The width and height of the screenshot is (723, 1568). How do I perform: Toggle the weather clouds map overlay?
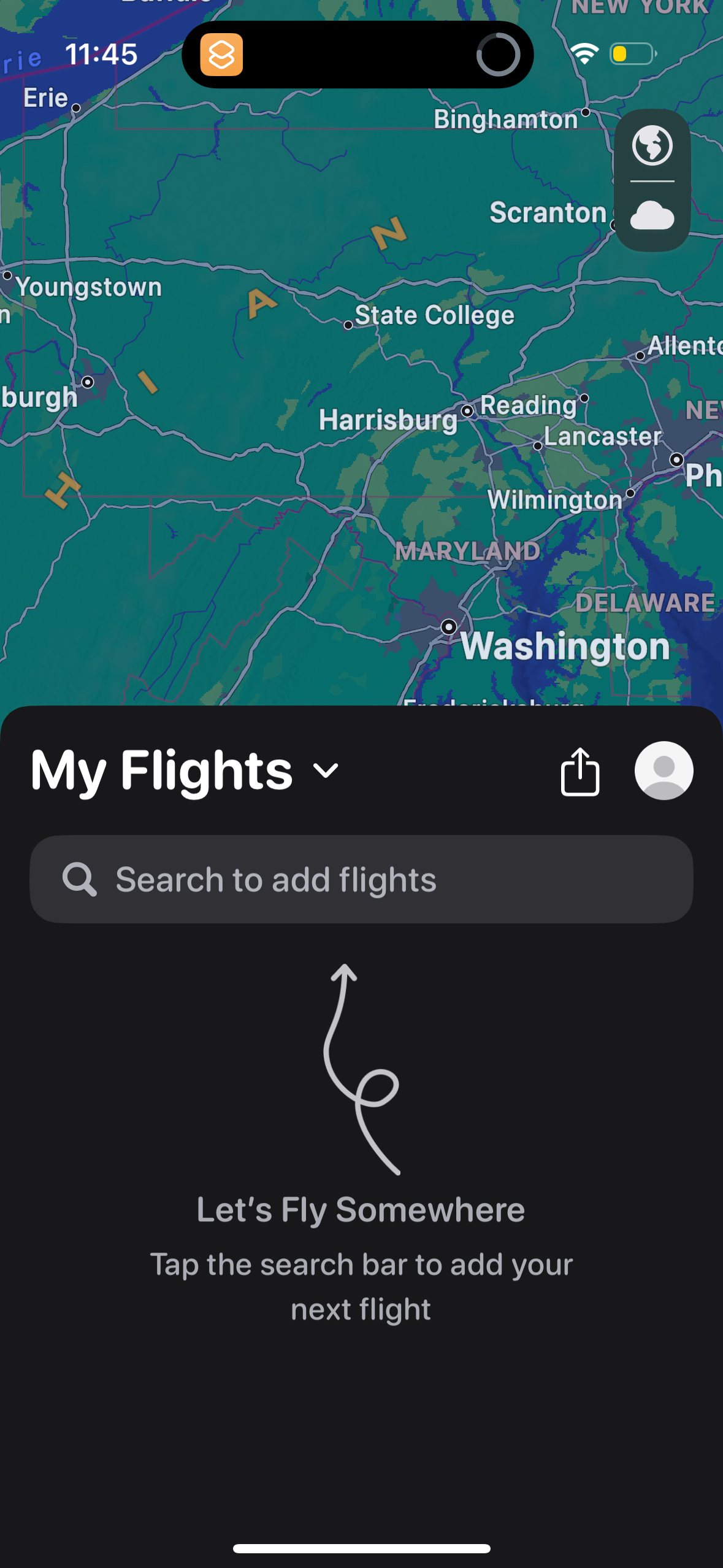(652, 214)
